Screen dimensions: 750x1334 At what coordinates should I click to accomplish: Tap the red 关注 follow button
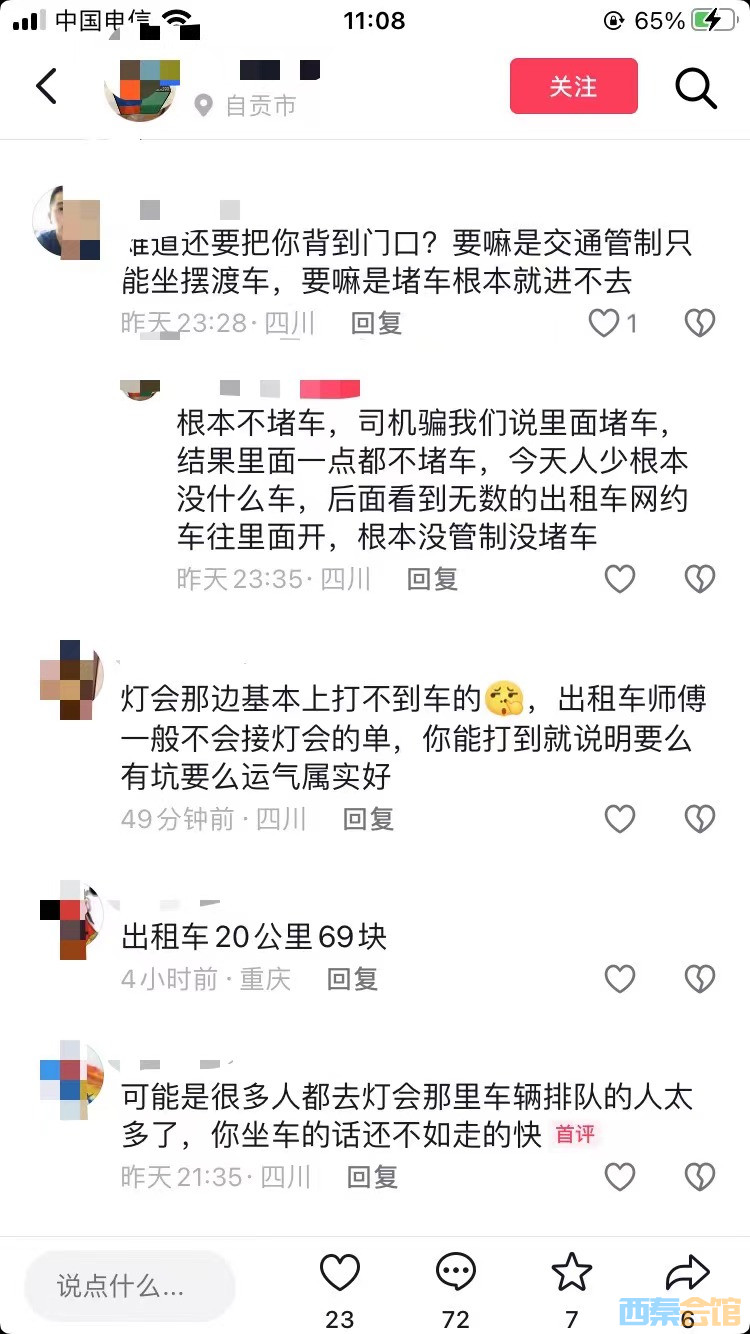[573, 86]
